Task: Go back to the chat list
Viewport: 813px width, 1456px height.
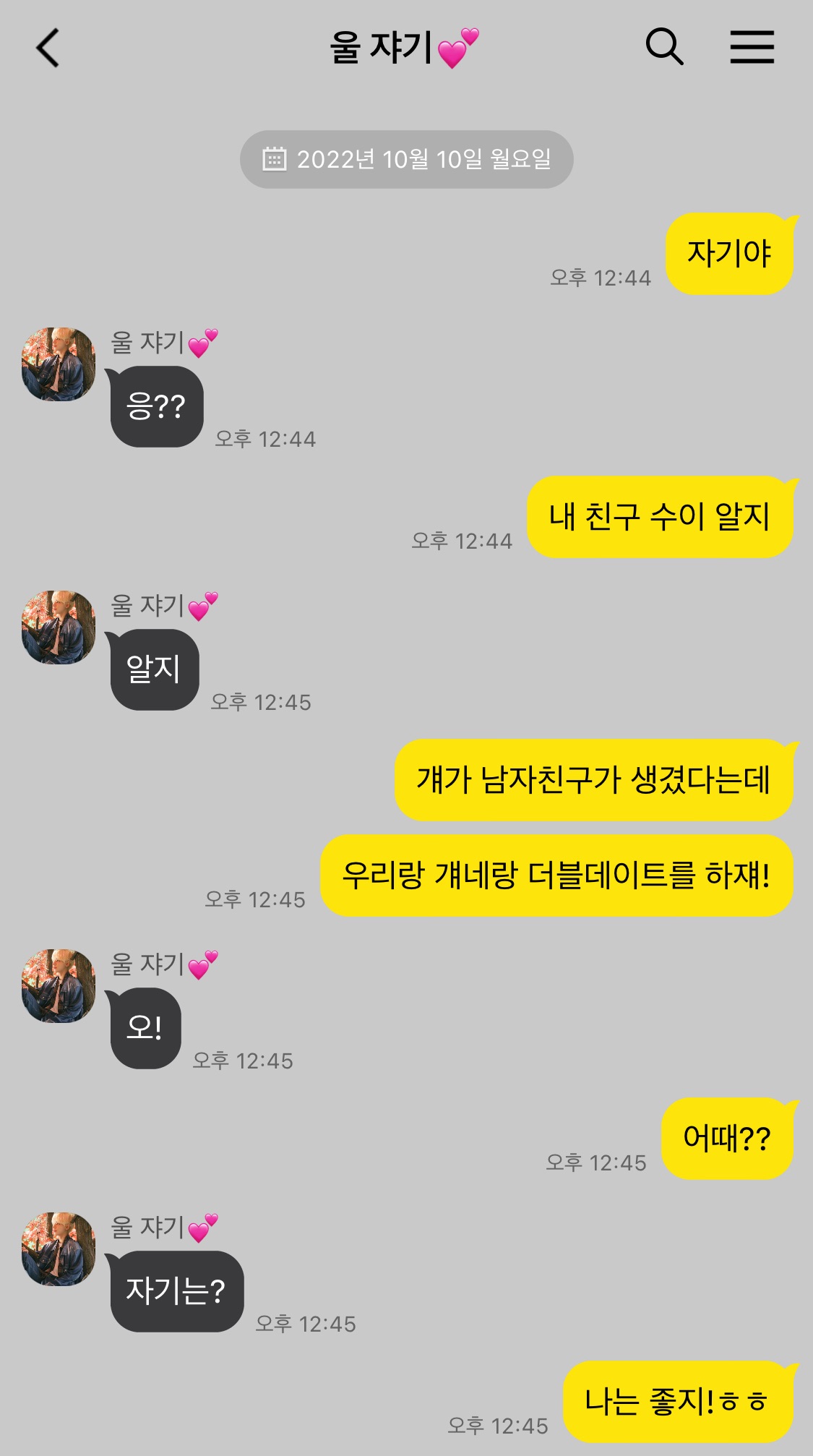Action: 48,48
